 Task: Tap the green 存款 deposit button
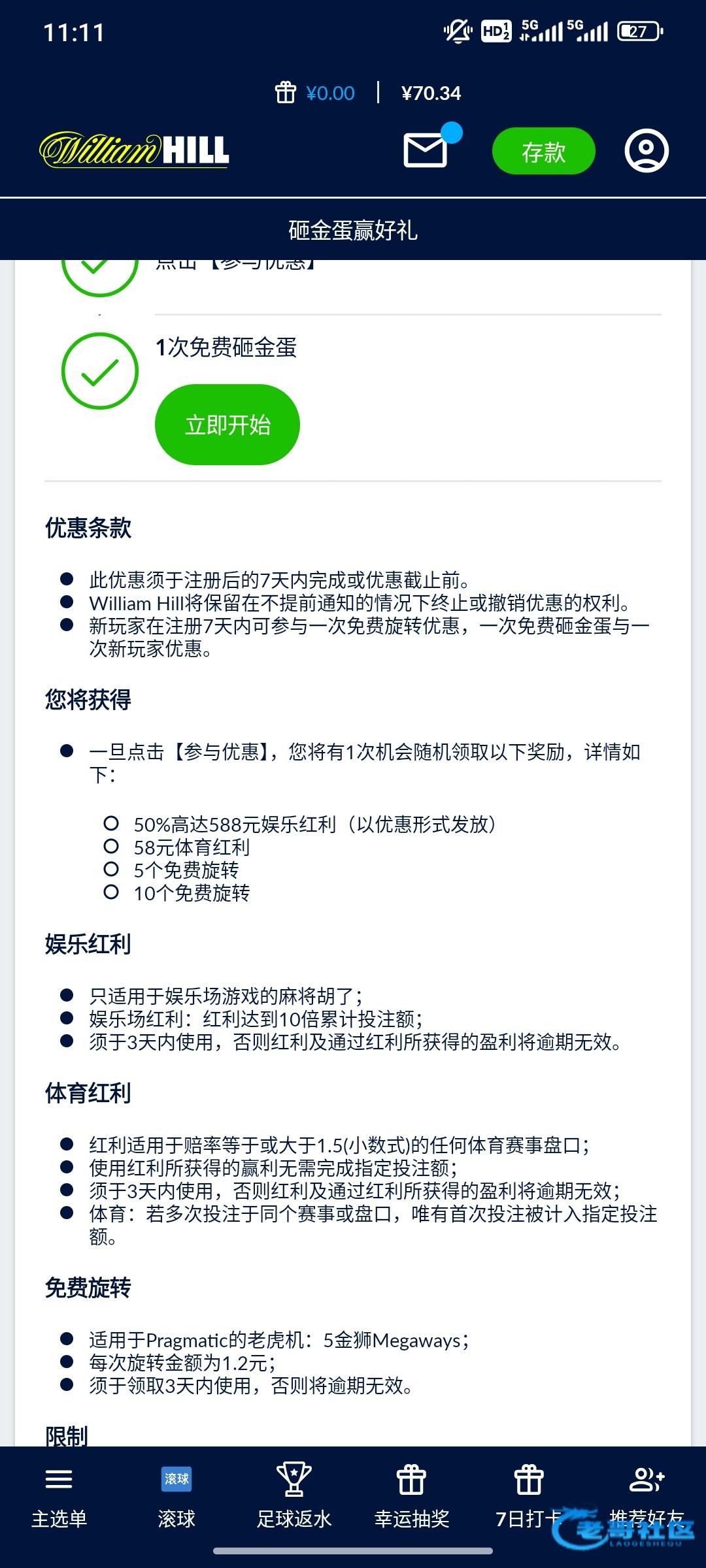click(x=543, y=152)
